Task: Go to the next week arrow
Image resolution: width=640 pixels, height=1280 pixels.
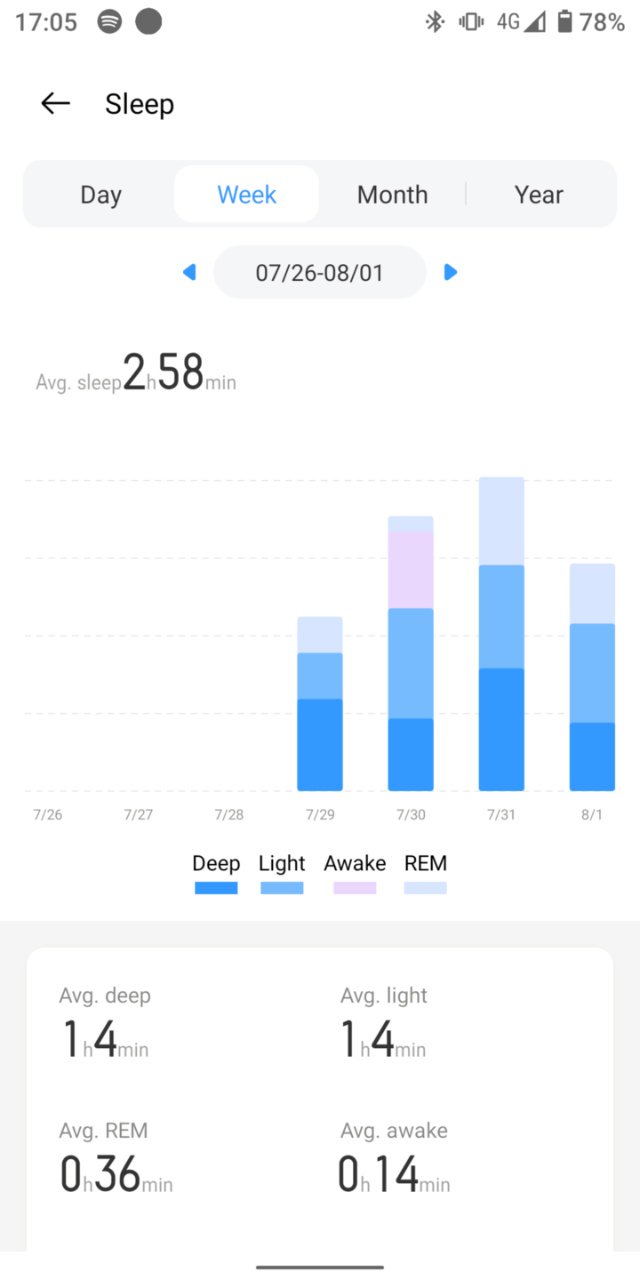Action: tap(450, 272)
